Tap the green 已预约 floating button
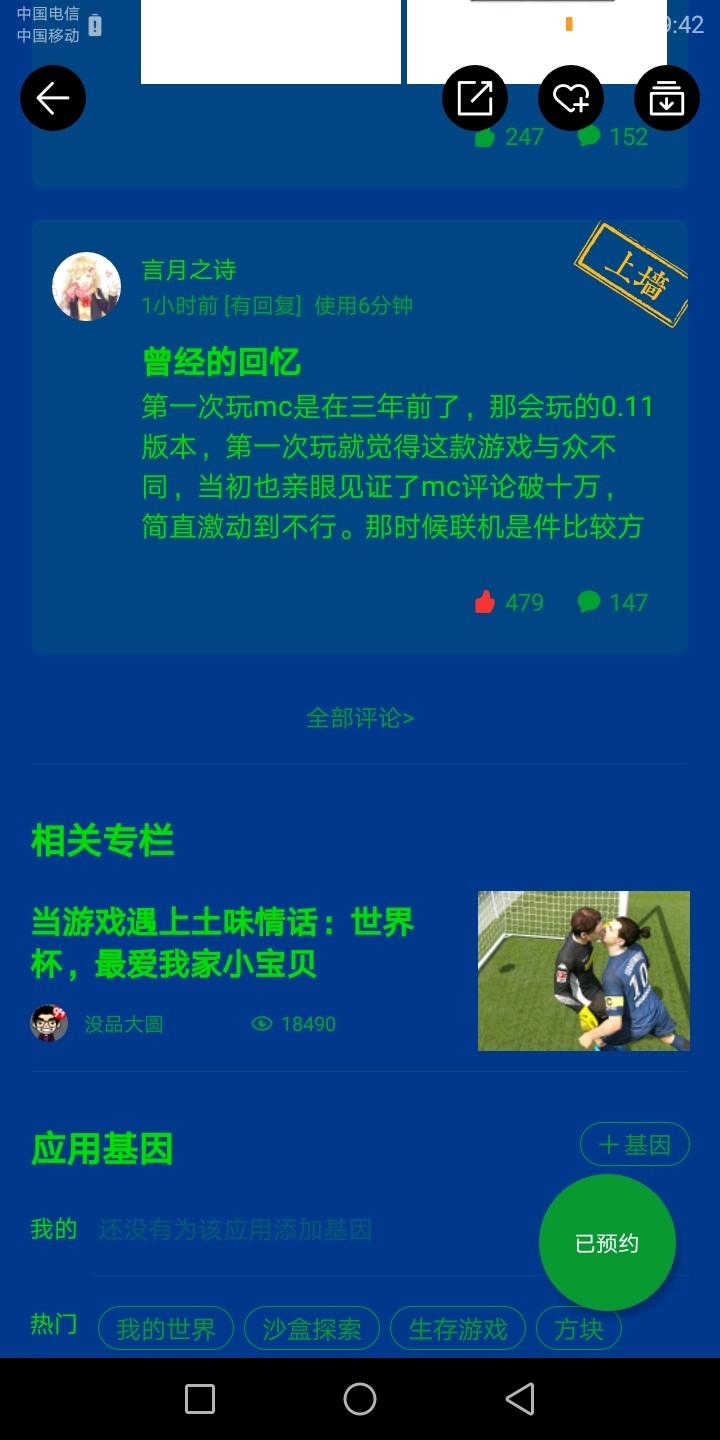 click(x=607, y=1243)
